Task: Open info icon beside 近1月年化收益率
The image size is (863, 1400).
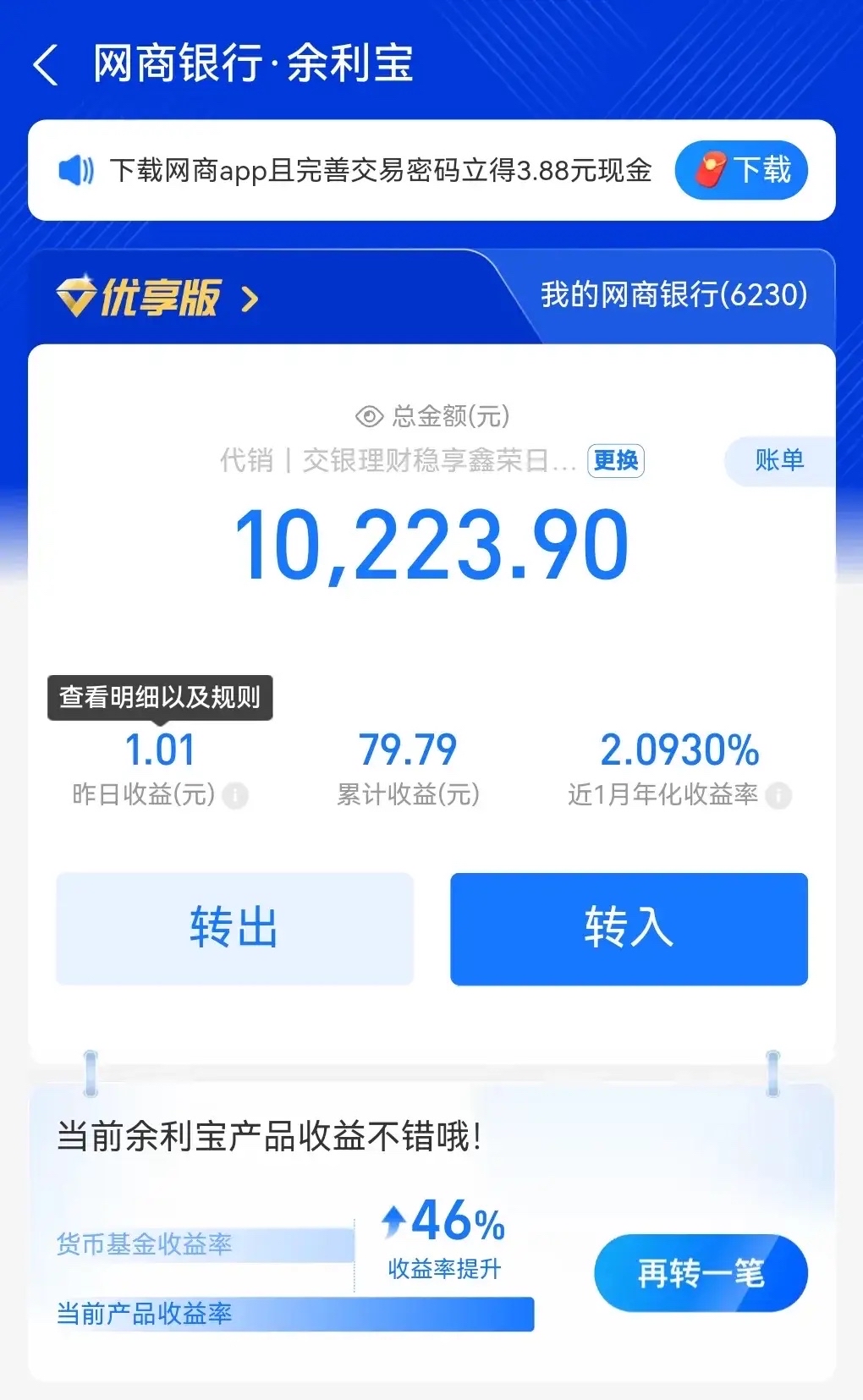Action: [778, 795]
